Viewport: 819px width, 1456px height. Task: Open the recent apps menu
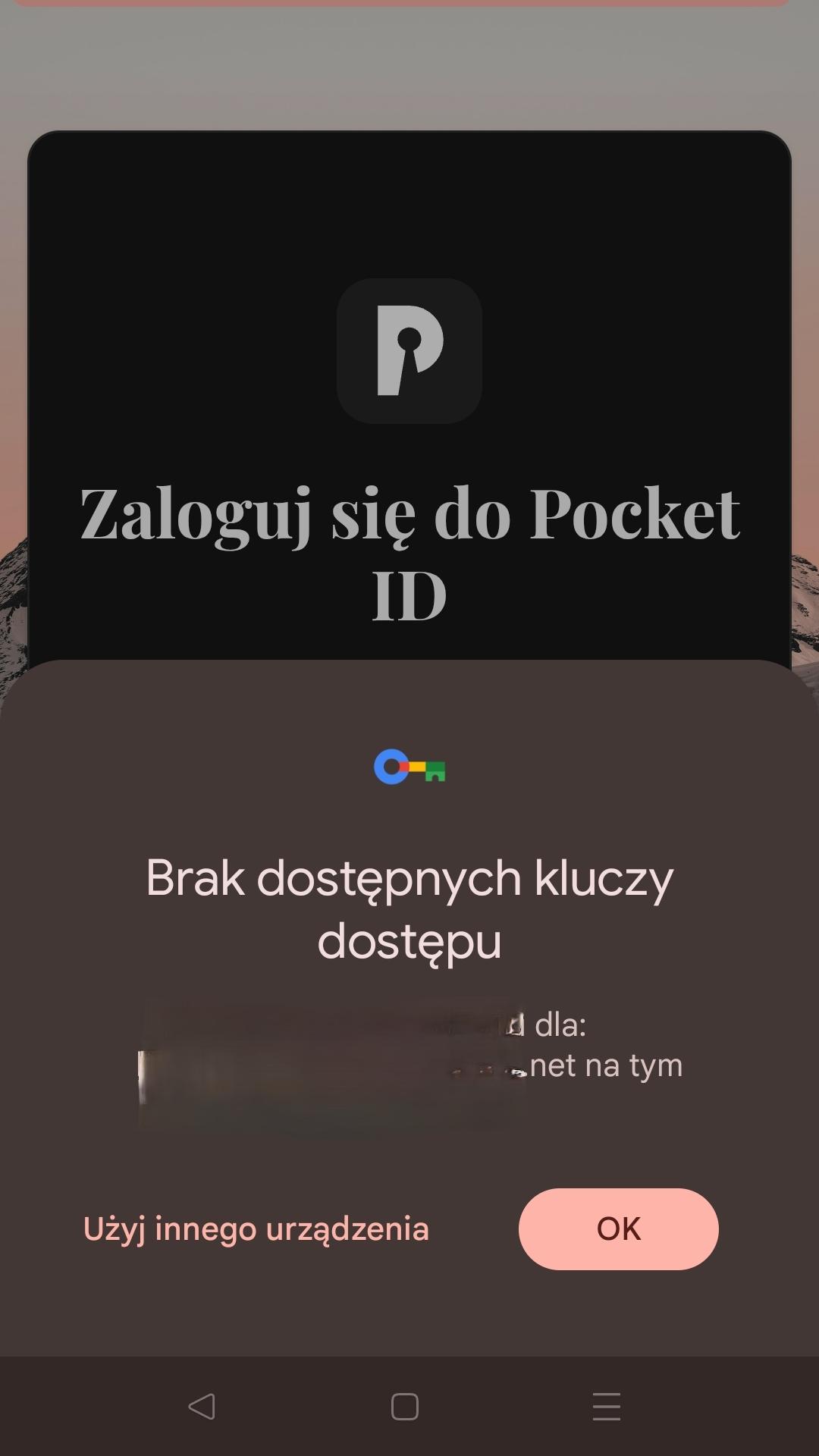(607, 1407)
